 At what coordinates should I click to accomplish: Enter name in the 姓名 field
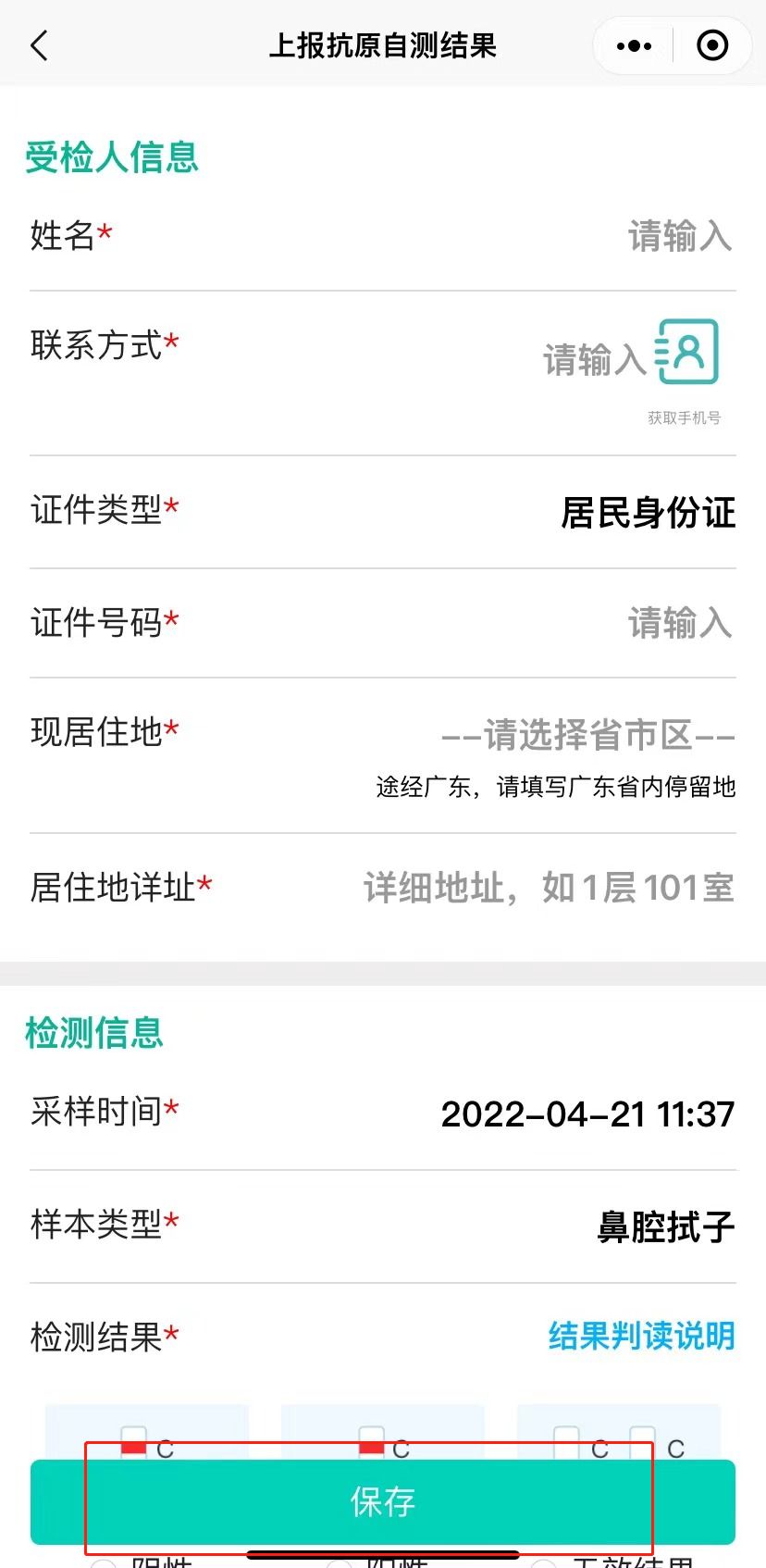(679, 236)
